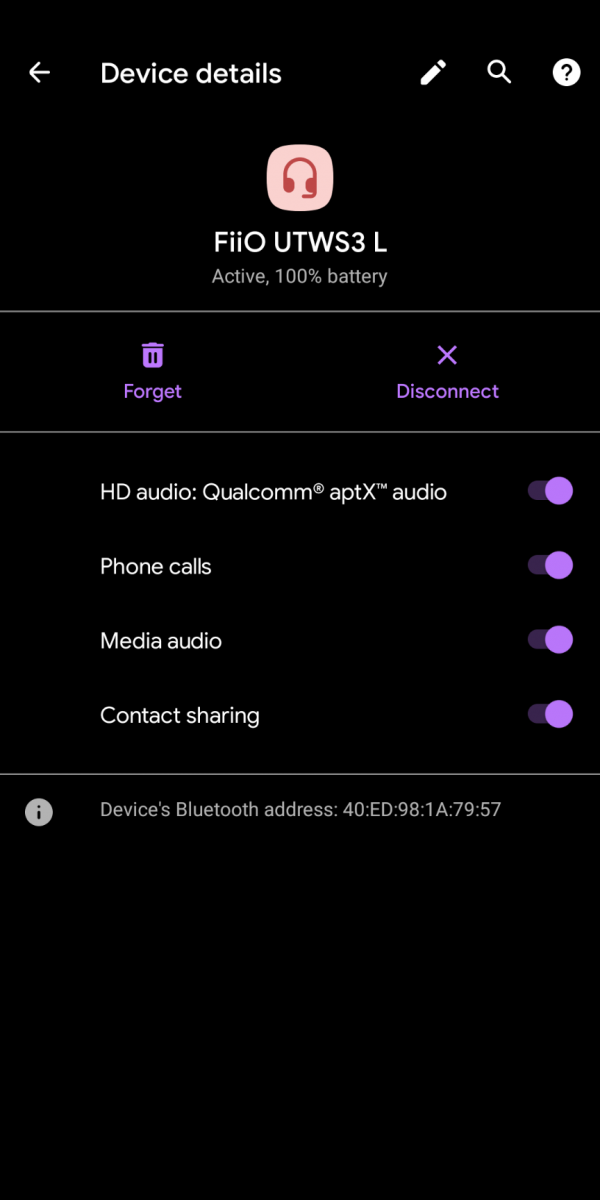Open settings search
The height and width of the screenshot is (1200, 600).
(499, 72)
